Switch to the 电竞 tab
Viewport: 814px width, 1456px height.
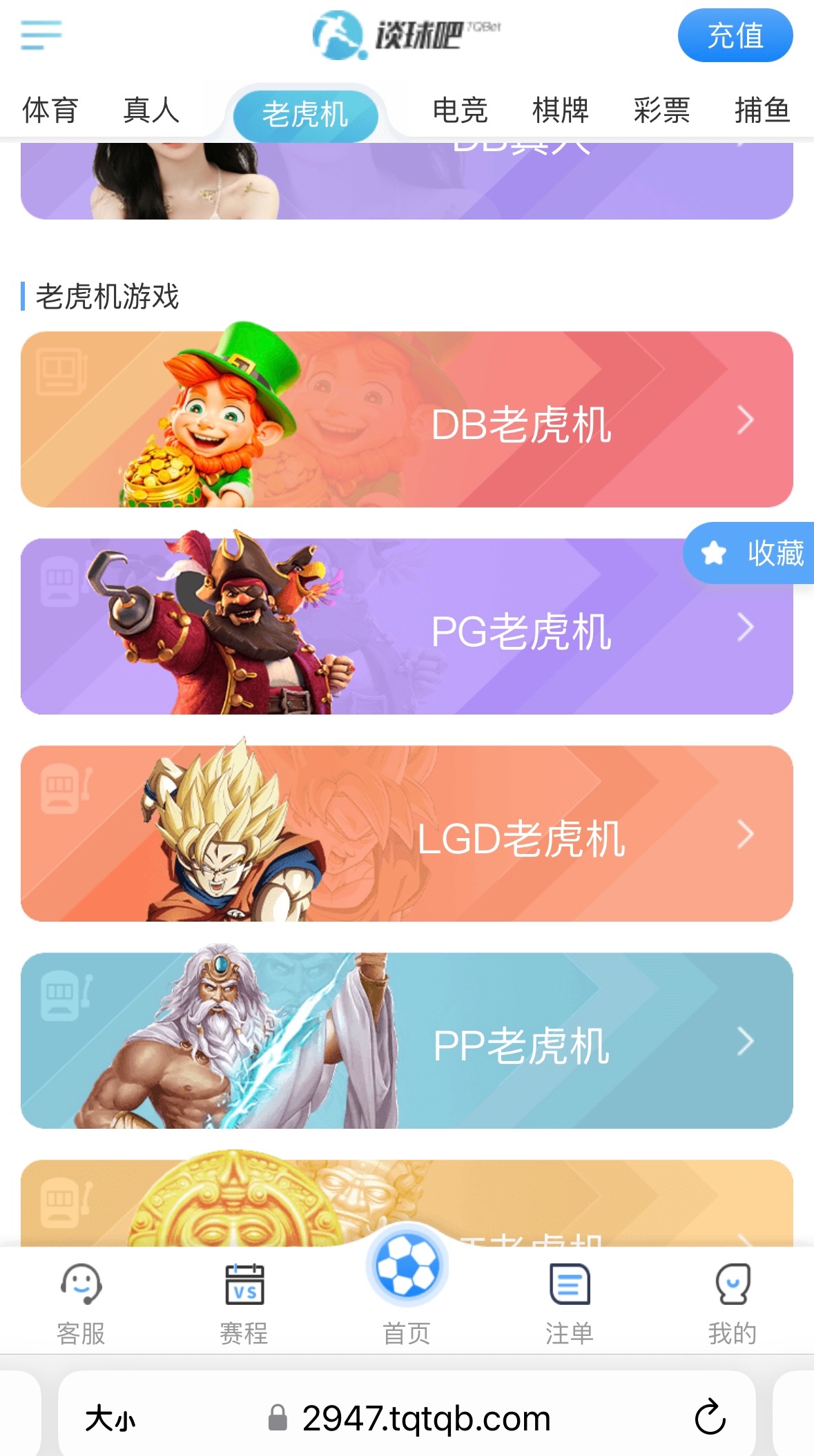[460, 110]
